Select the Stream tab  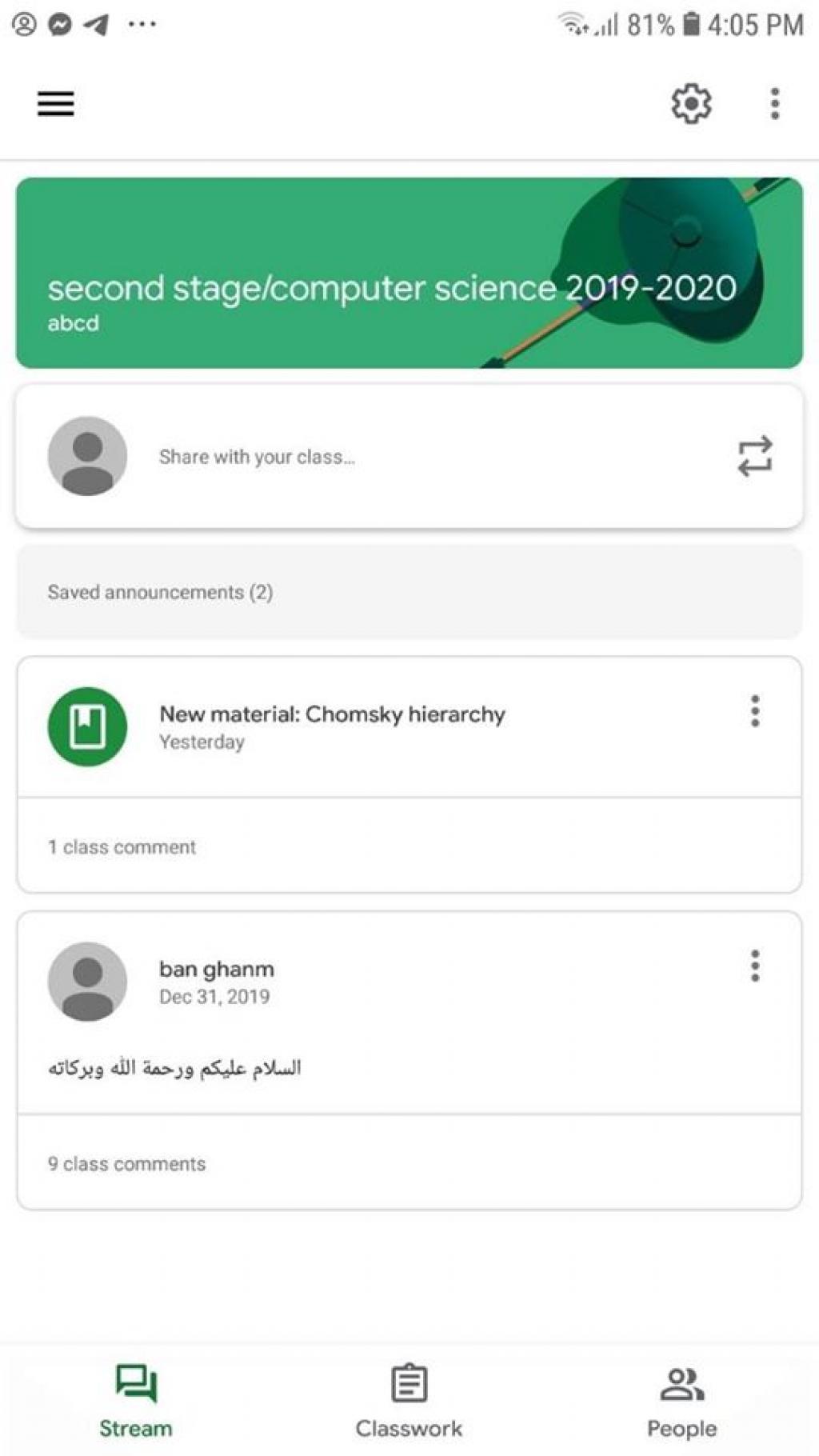point(136,1402)
